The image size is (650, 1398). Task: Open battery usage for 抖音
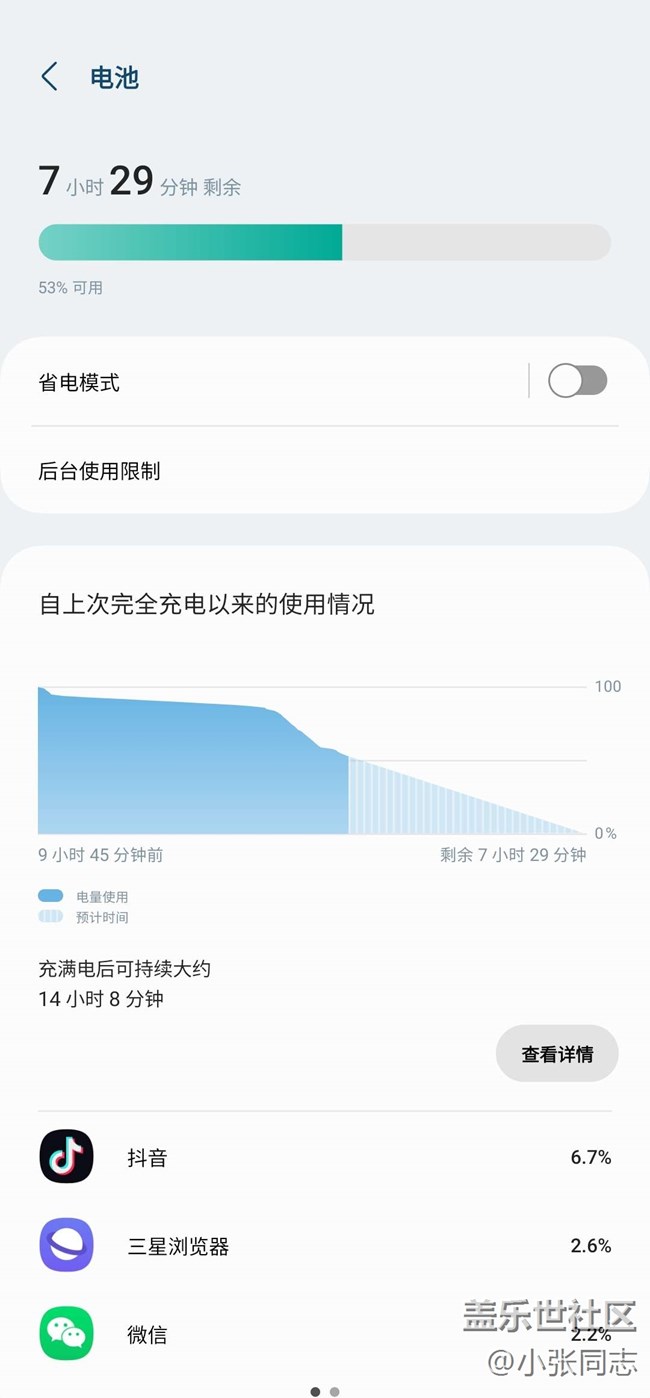pos(325,1157)
